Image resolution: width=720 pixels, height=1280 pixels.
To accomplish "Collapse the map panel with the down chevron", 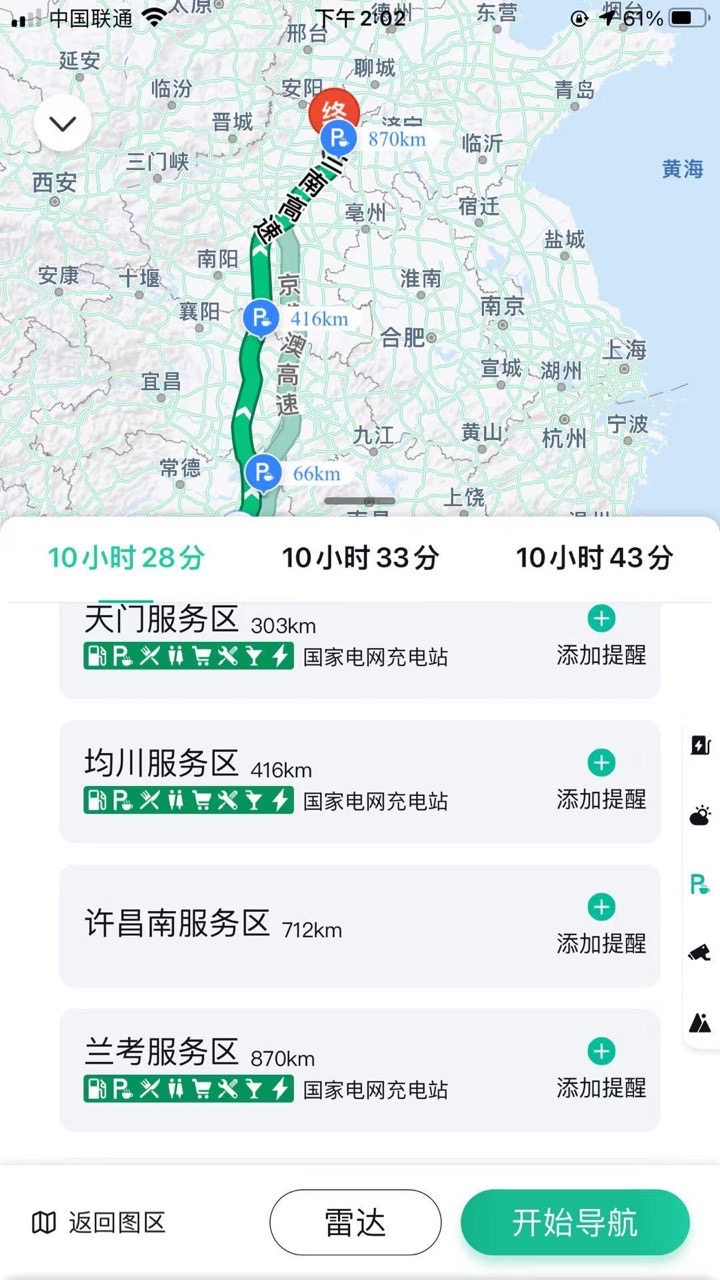I will click(62, 123).
